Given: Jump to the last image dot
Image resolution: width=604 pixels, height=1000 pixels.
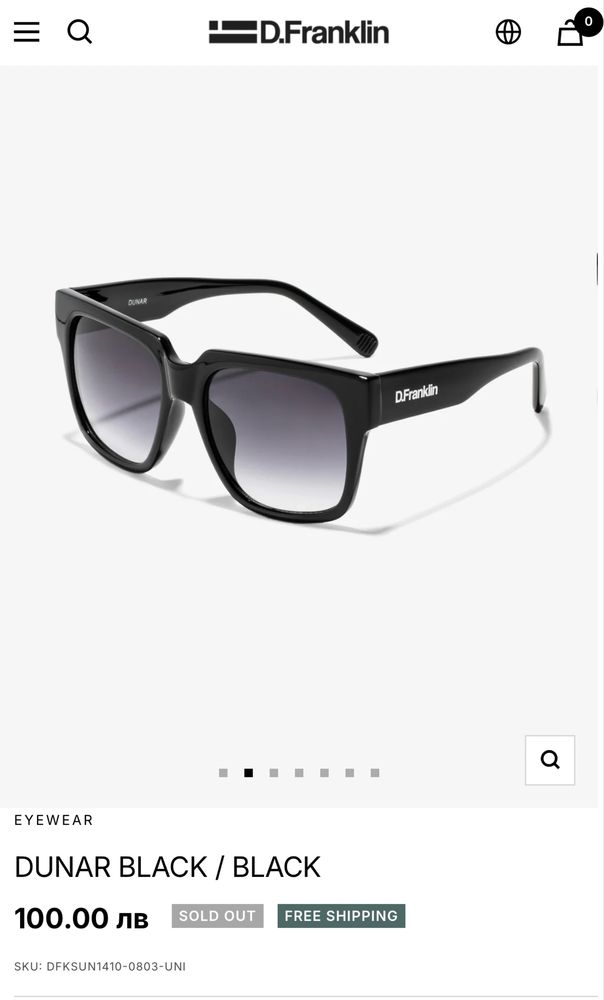Looking at the screenshot, I should point(375,773).
